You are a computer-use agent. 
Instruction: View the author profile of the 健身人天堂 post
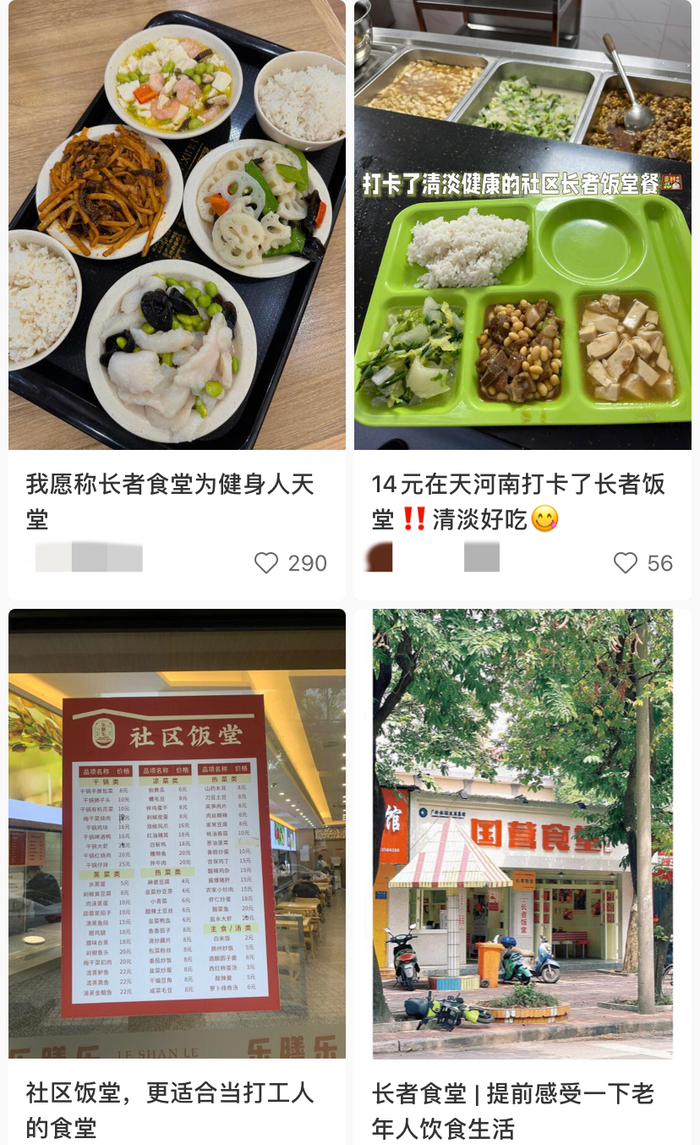(x=89, y=558)
